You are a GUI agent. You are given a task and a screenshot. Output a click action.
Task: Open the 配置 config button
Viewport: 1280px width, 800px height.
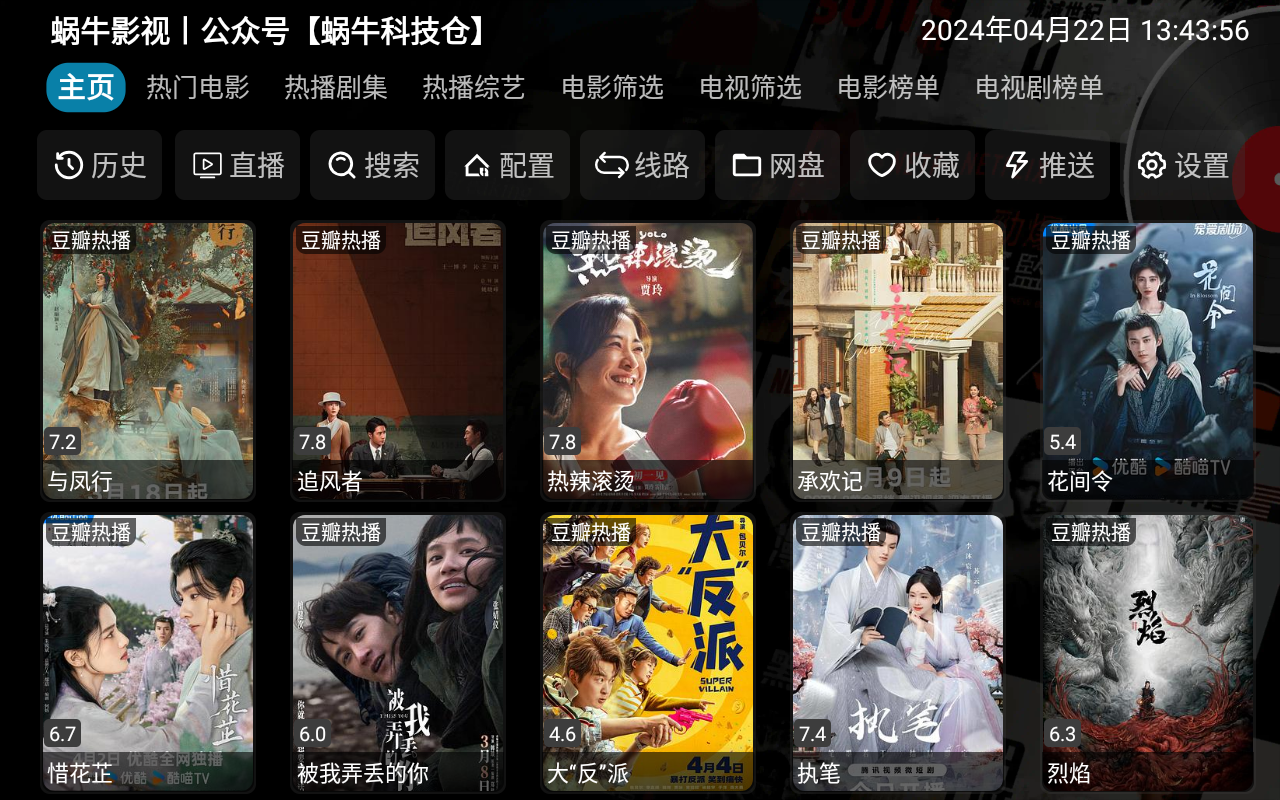[508, 165]
